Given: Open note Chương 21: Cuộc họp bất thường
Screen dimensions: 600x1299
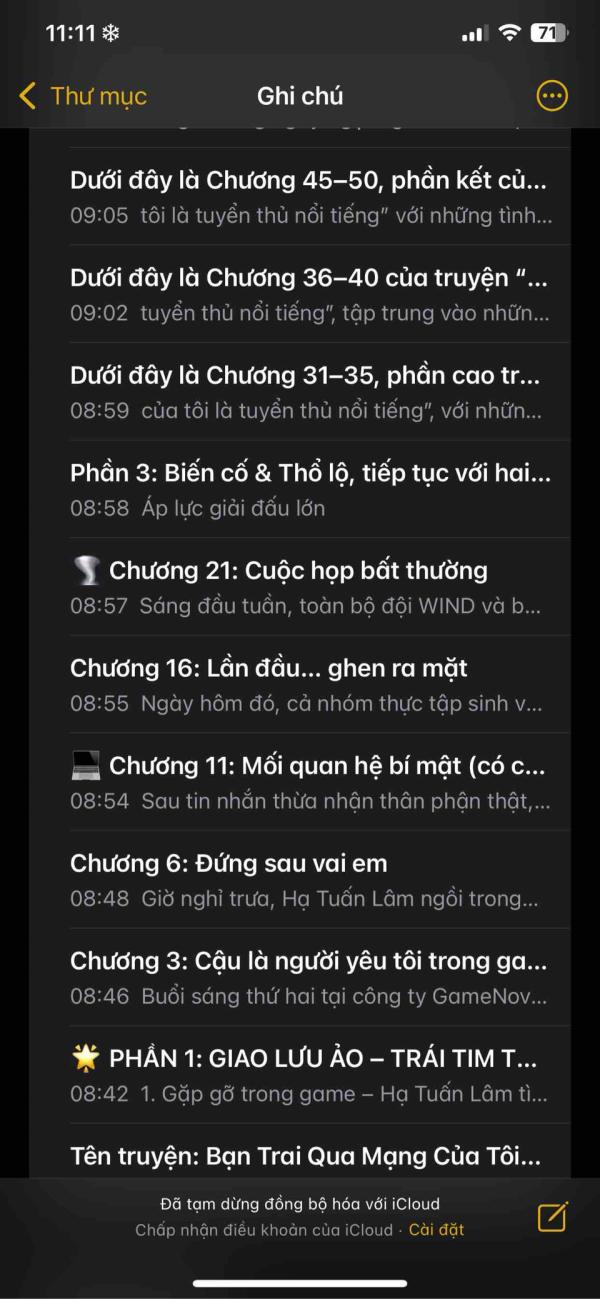Looking at the screenshot, I should [x=300, y=587].
